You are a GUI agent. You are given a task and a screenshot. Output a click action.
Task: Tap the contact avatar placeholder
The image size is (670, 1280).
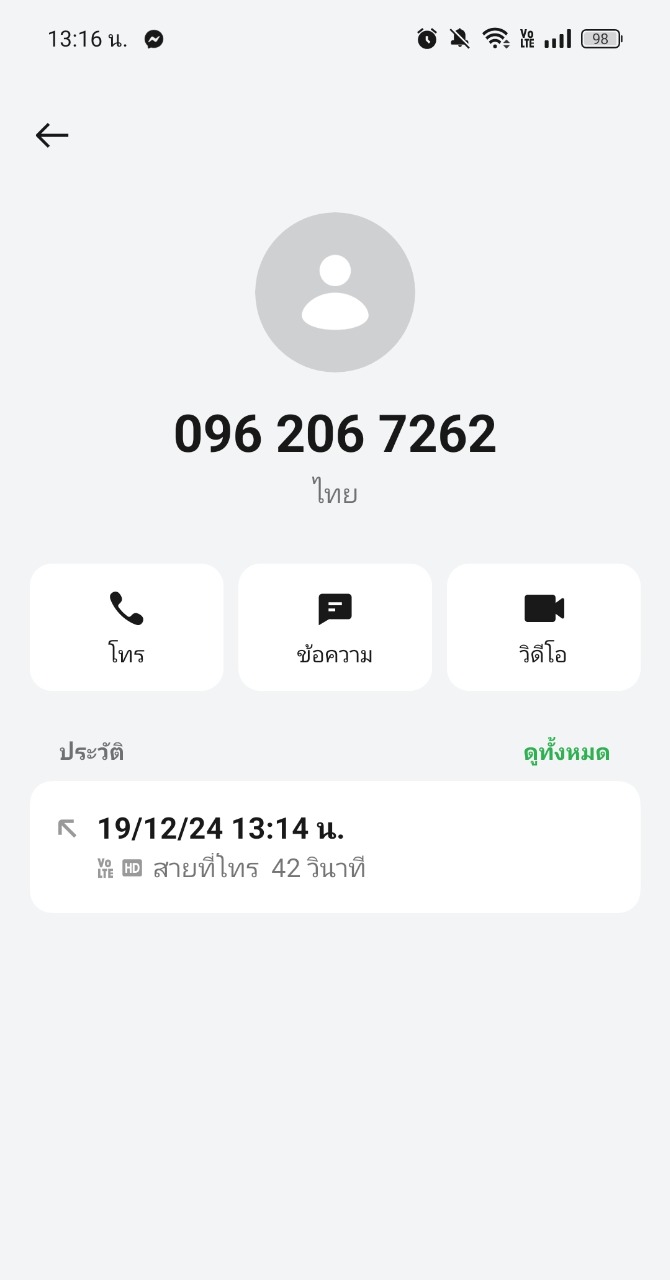point(335,292)
